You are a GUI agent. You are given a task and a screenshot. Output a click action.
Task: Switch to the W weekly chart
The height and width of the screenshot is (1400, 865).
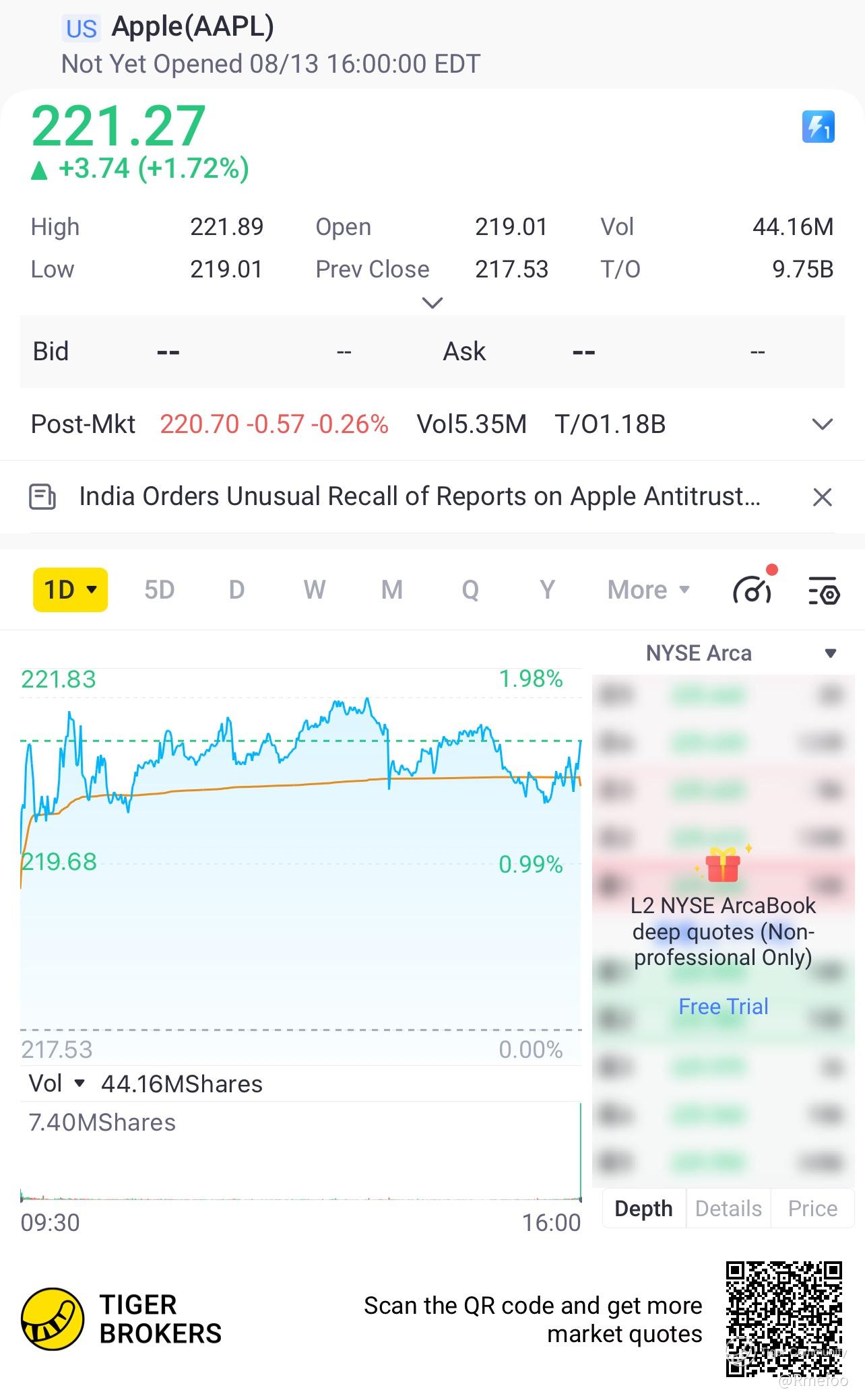[314, 590]
